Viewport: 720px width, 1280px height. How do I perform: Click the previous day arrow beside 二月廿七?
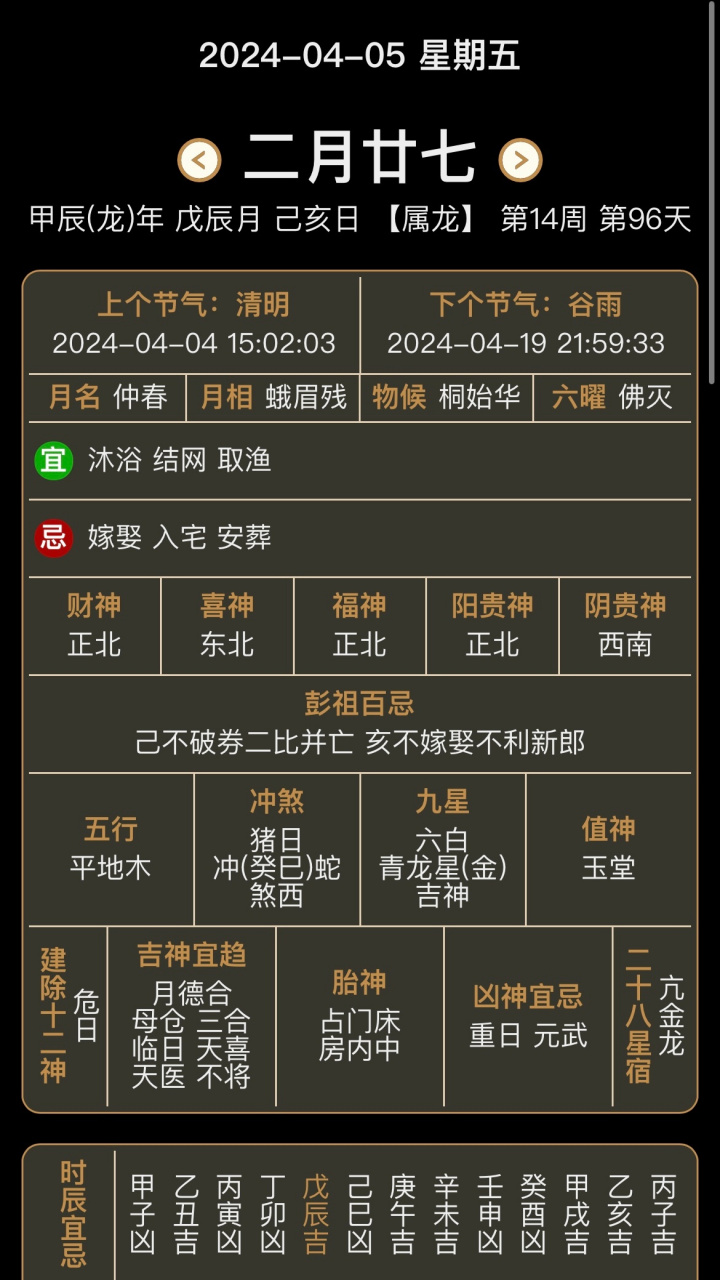pyautogui.click(x=199, y=158)
